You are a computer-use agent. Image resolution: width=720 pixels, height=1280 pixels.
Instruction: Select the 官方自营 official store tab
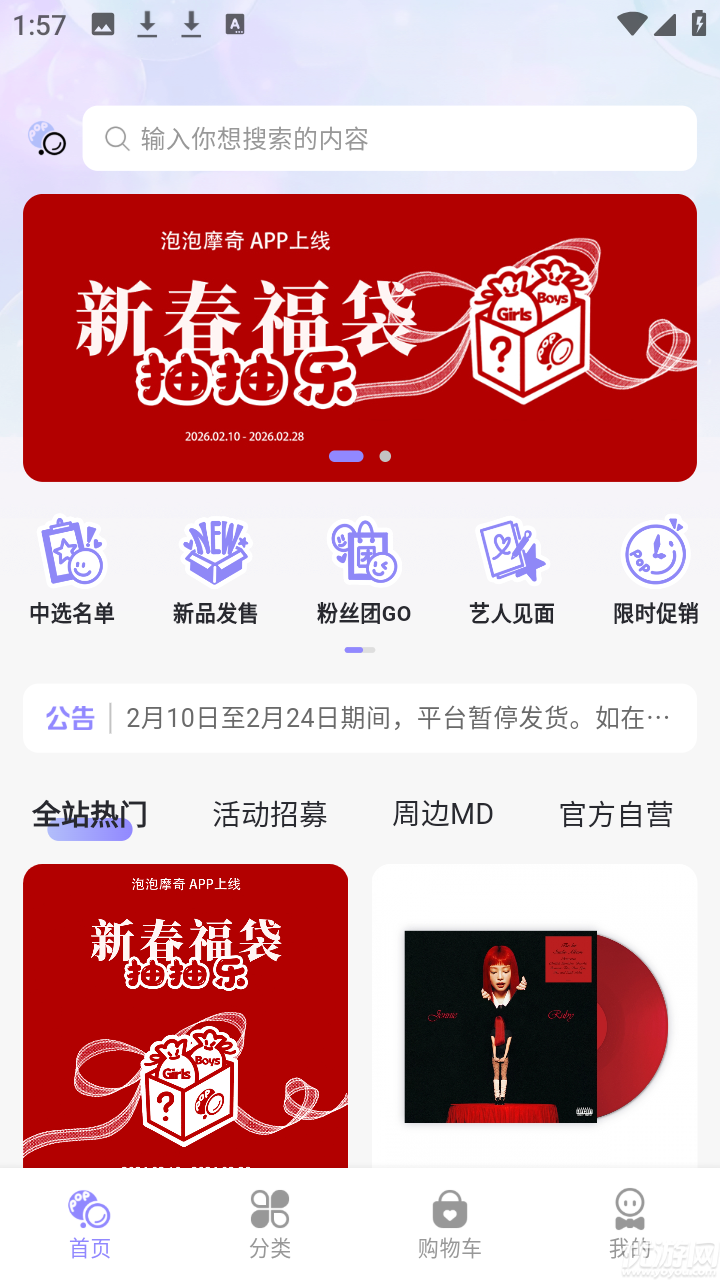616,814
